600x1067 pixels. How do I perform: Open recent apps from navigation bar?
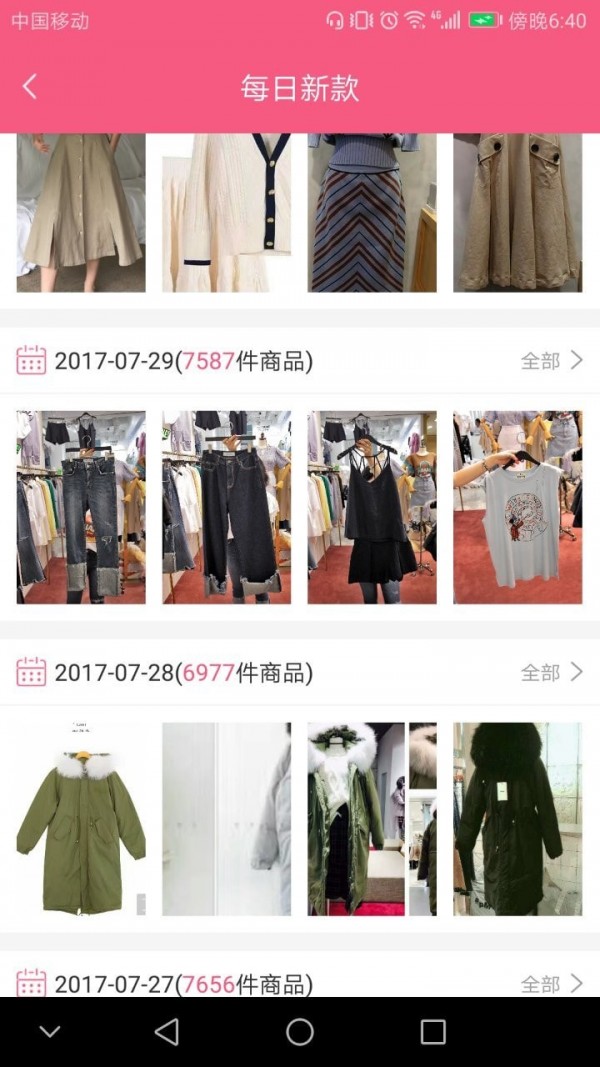click(x=433, y=1032)
